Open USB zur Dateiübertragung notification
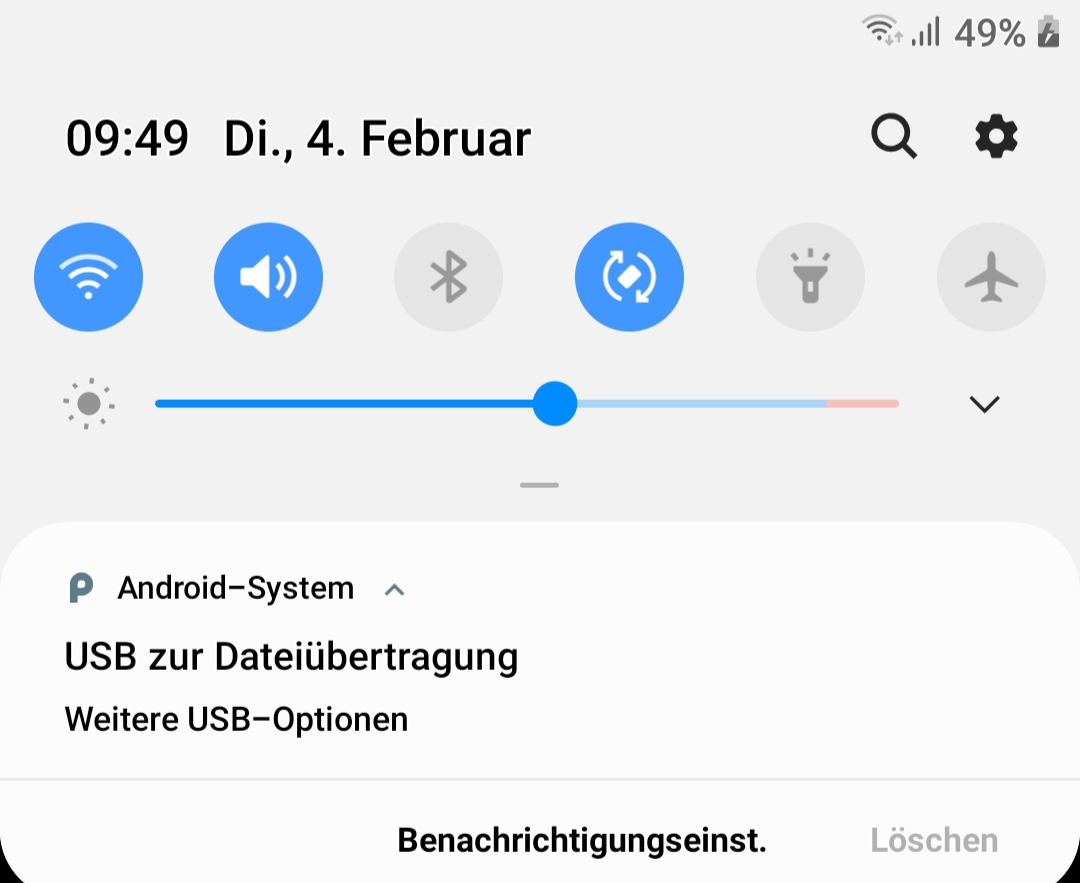The image size is (1080, 883). 291,657
